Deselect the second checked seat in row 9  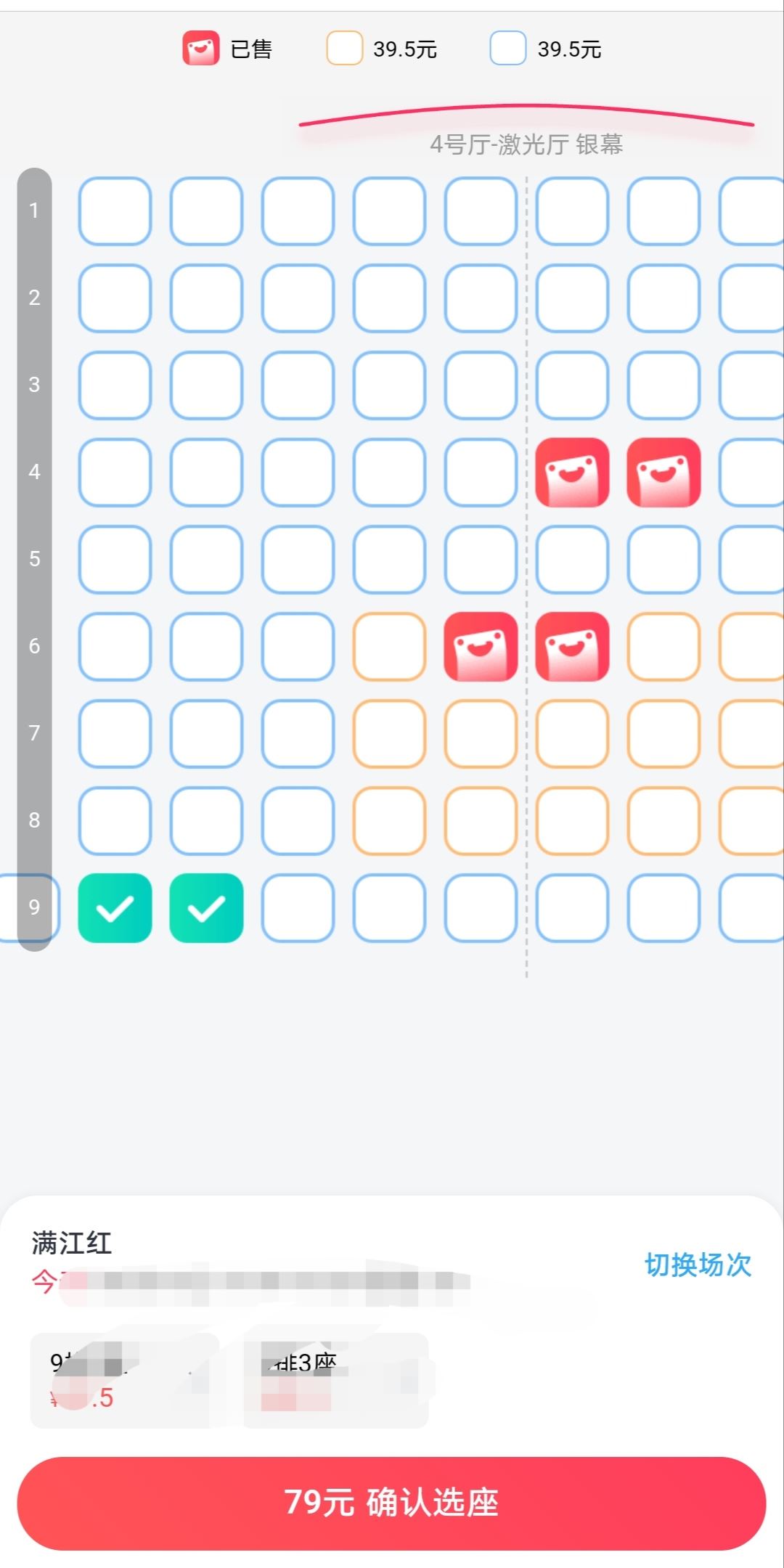[206, 908]
